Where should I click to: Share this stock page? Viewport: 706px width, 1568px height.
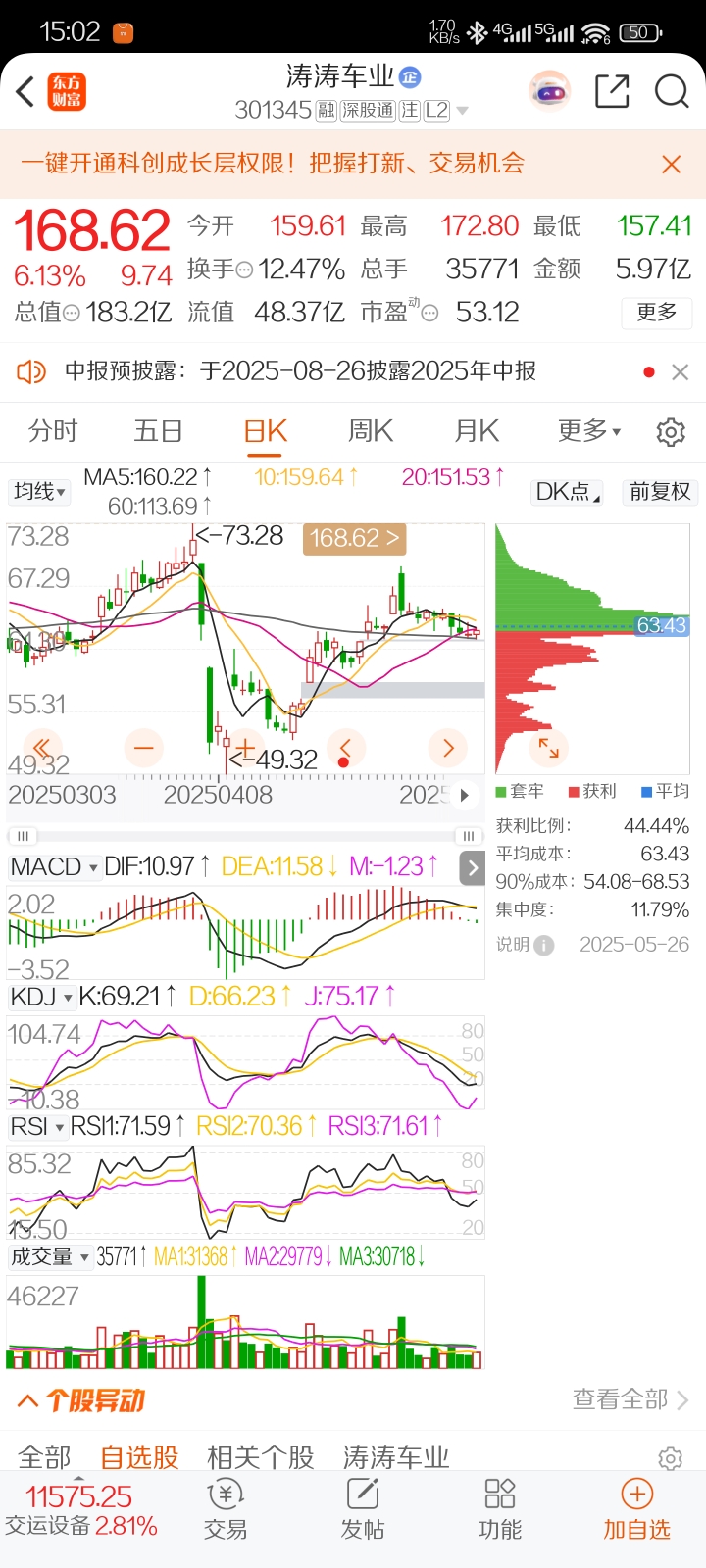point(612,91)
